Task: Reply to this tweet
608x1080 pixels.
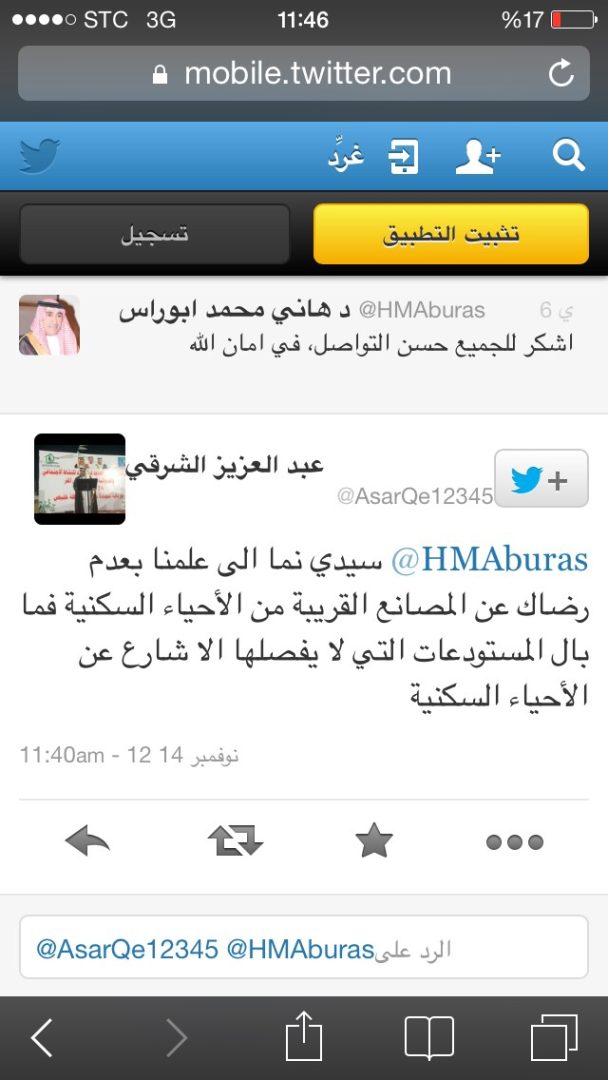Action: pos(87,841)
